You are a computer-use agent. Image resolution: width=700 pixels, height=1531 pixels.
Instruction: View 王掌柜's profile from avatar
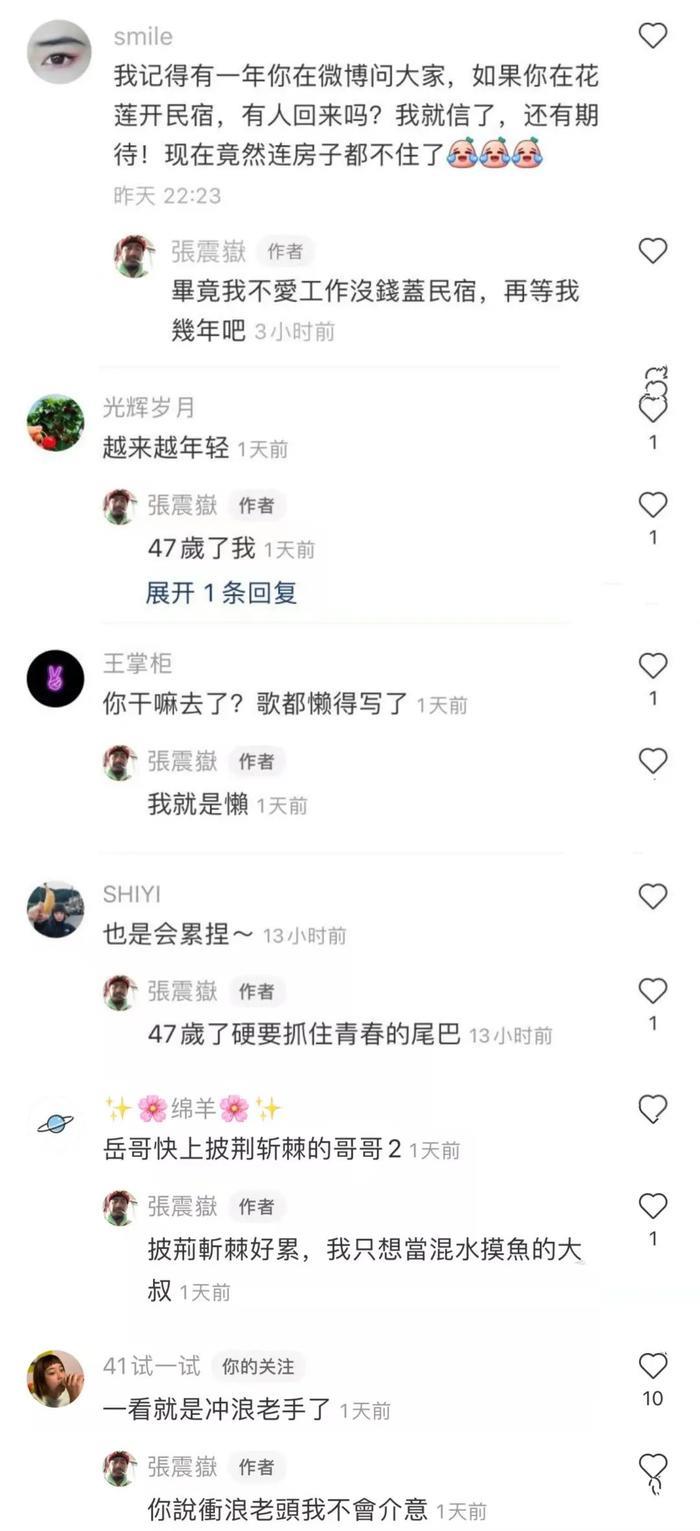coord(55,678)
